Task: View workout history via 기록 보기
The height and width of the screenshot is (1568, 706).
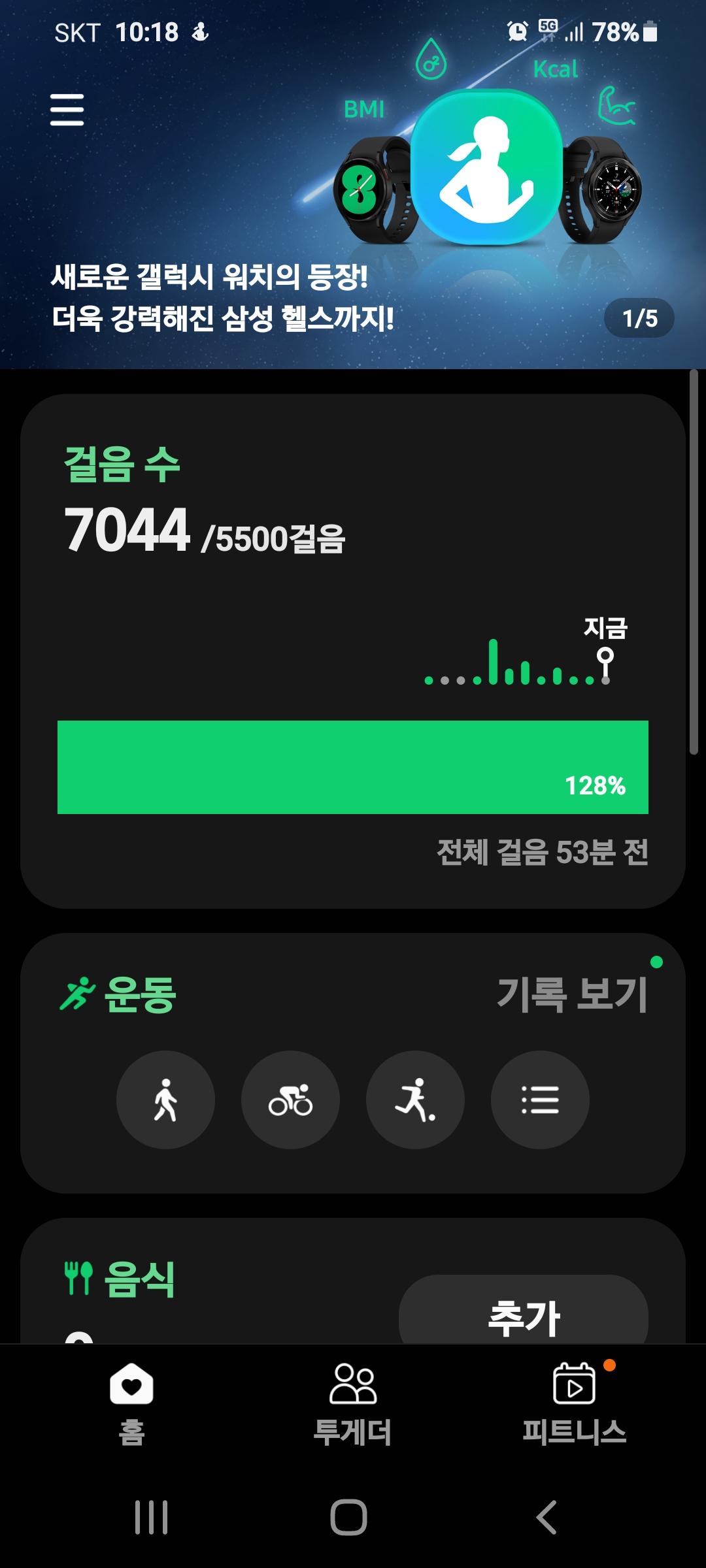Action: point(572,994)
